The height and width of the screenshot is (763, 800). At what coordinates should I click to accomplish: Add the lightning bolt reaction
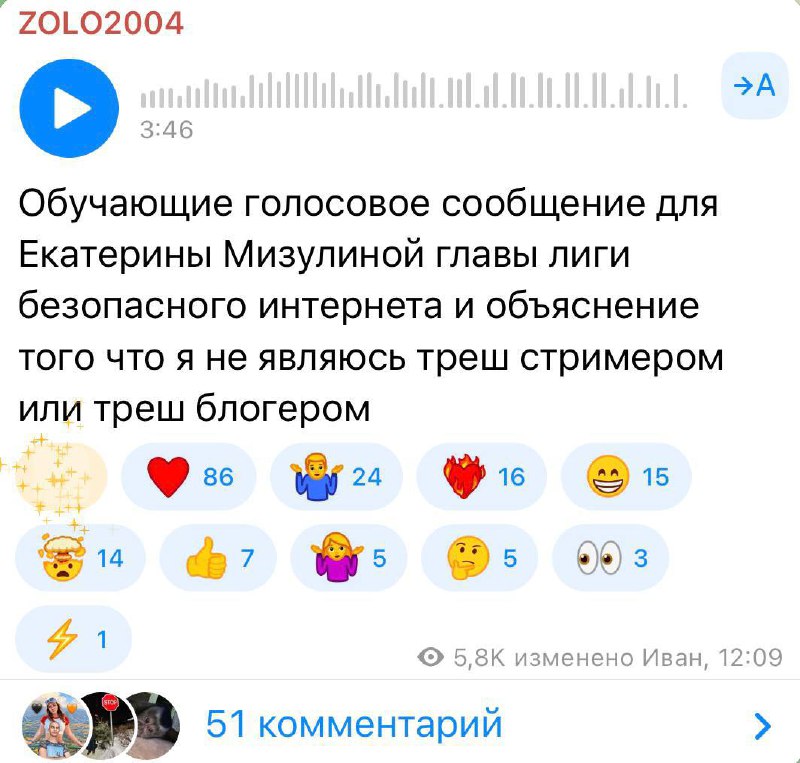click(74, 638)
